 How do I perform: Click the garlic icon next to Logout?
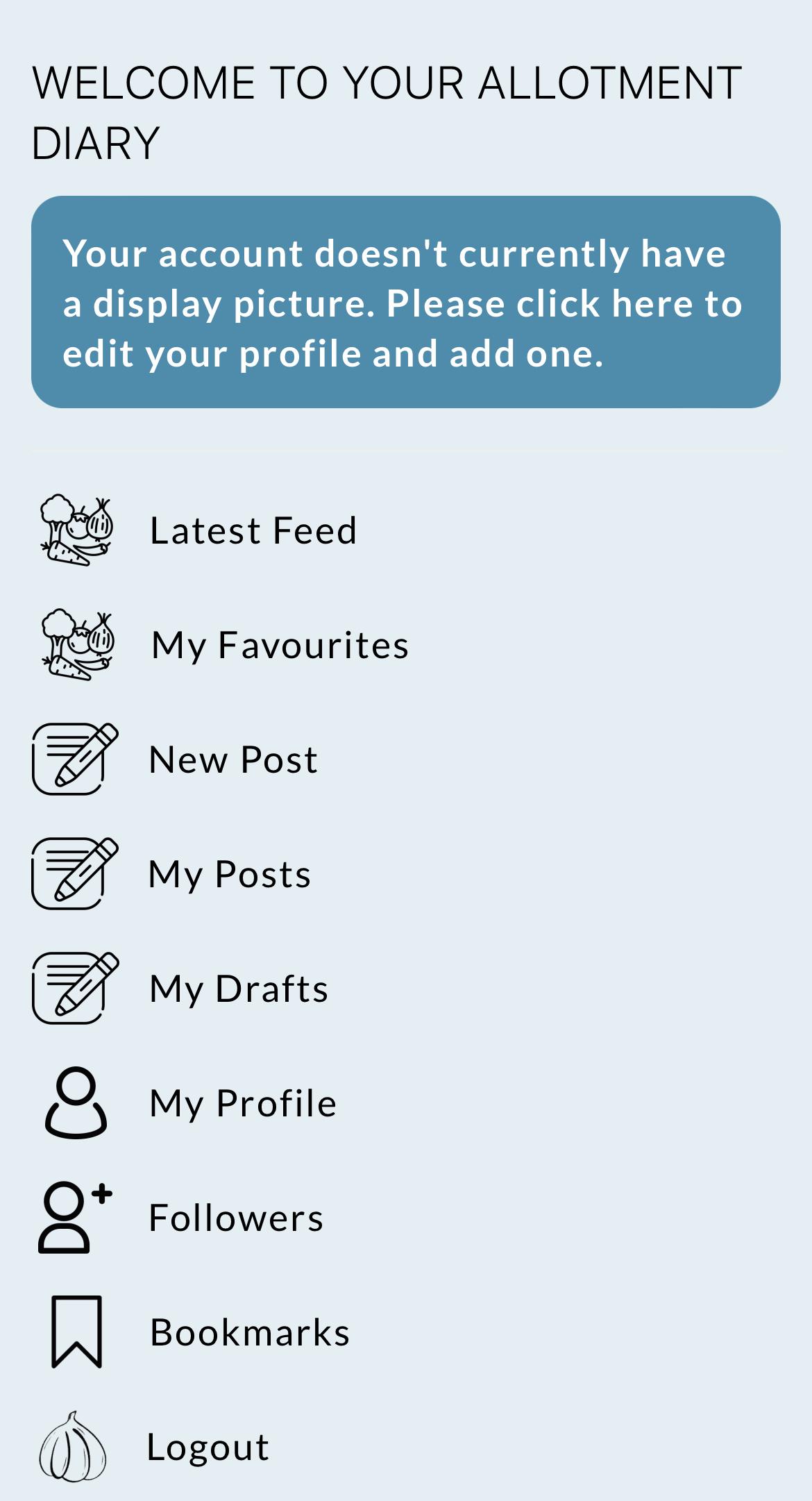pos(73,1448)
